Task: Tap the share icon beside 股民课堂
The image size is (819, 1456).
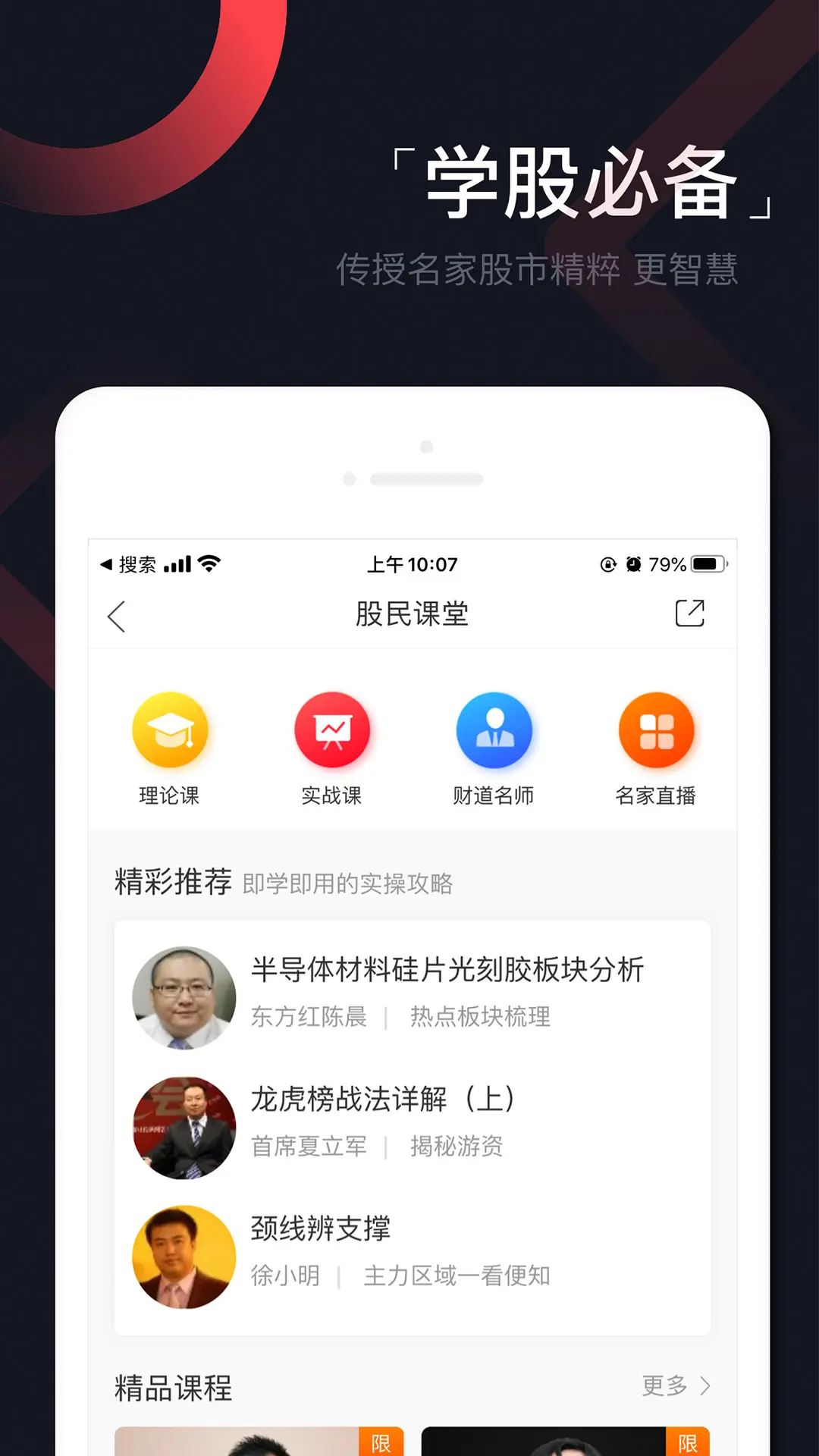Action: tap(689, 615)
